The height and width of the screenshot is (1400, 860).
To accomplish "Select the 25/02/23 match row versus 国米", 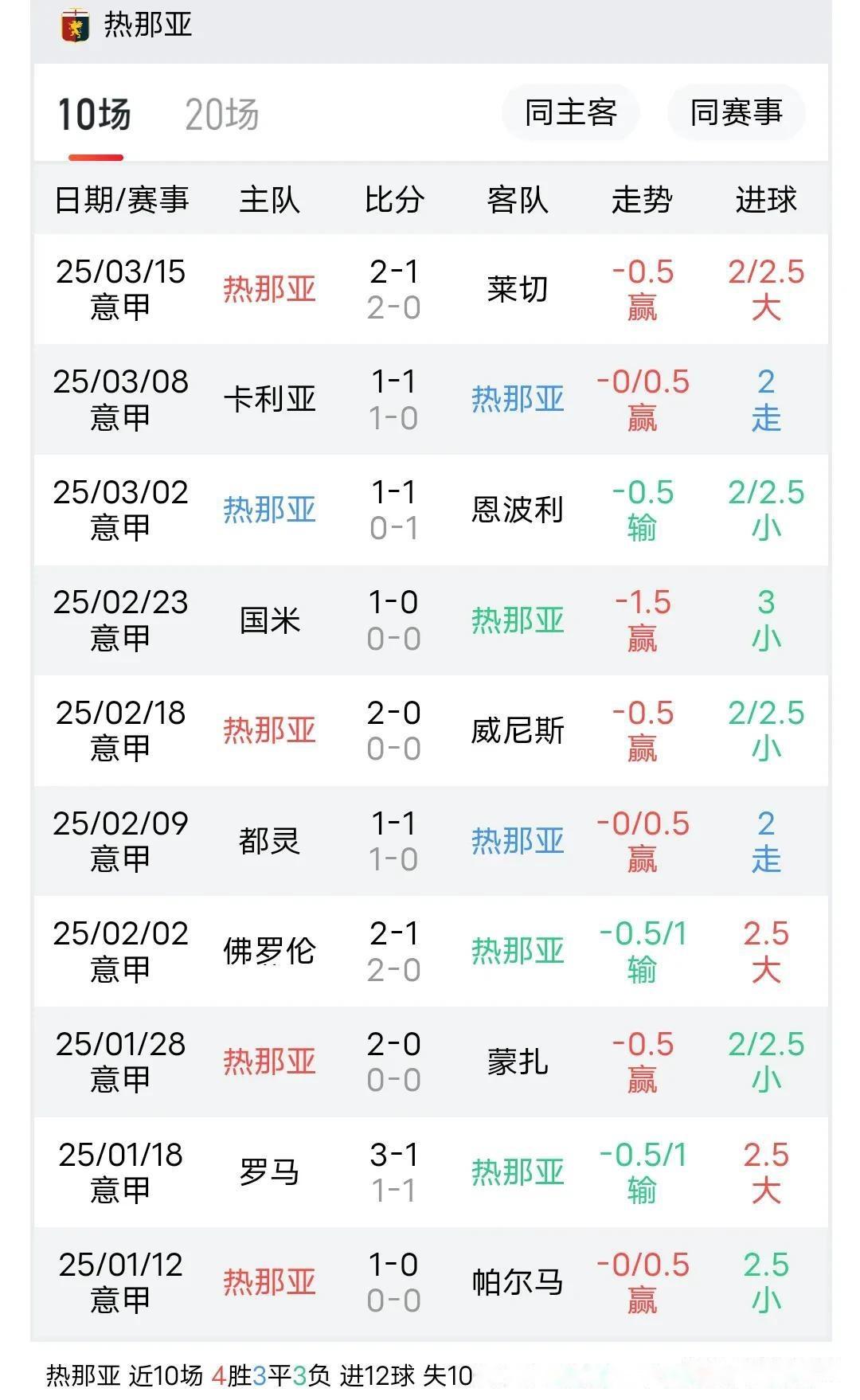I will [x=430, y=620].
